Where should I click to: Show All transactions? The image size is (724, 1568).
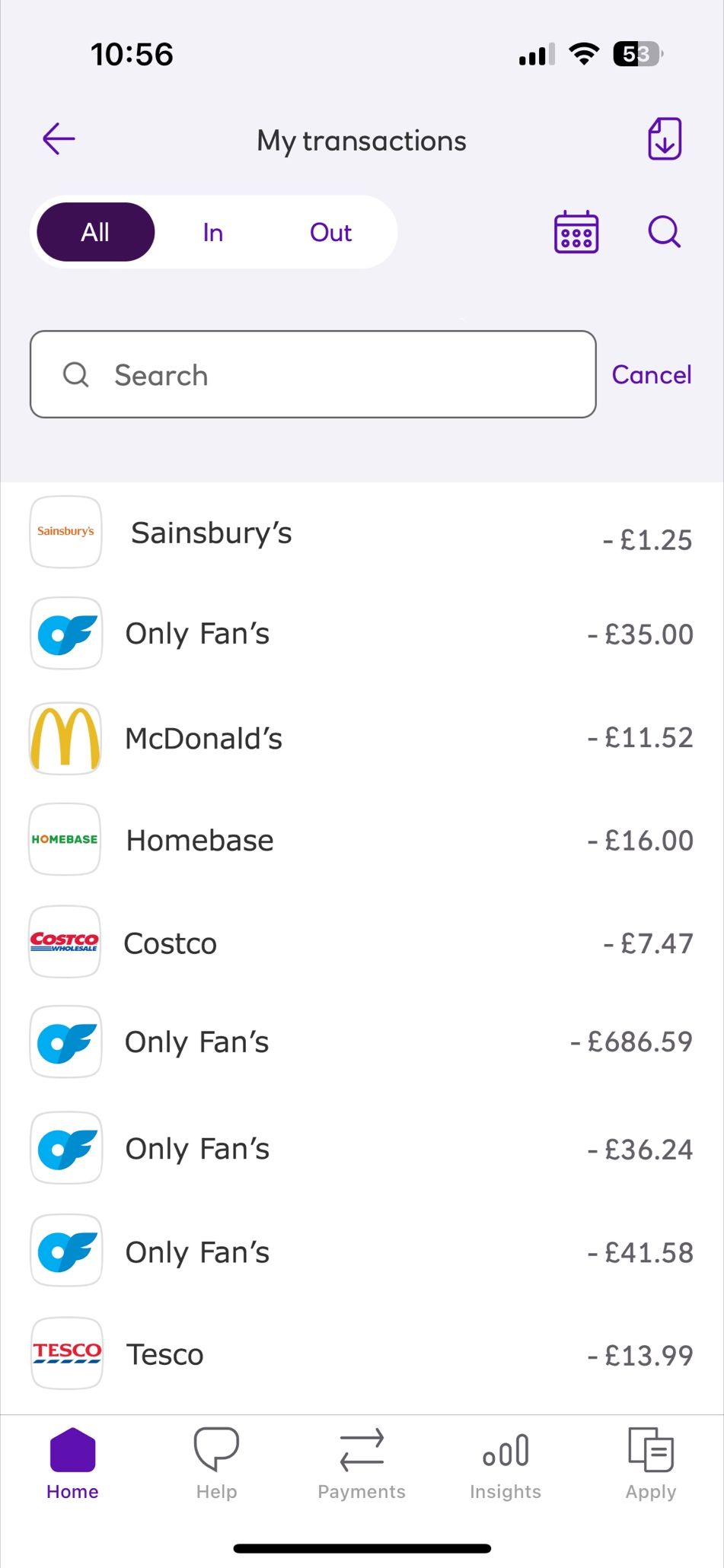click(x=95, y=232)
